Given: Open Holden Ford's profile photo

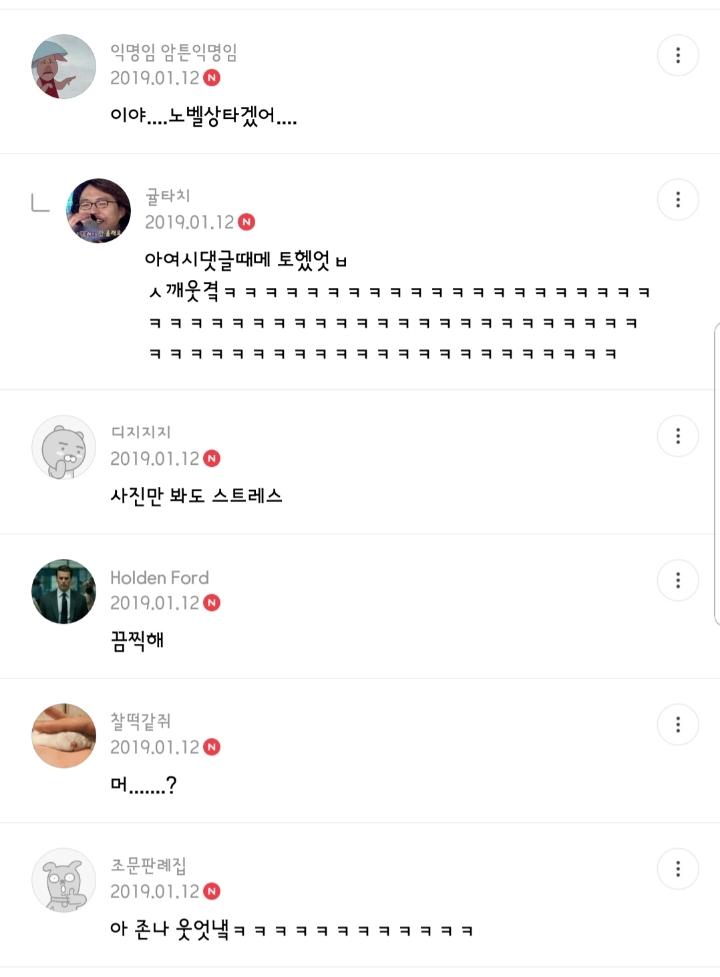Looking at the screenshot, I should pyautogui.click(x=64, y=591).
